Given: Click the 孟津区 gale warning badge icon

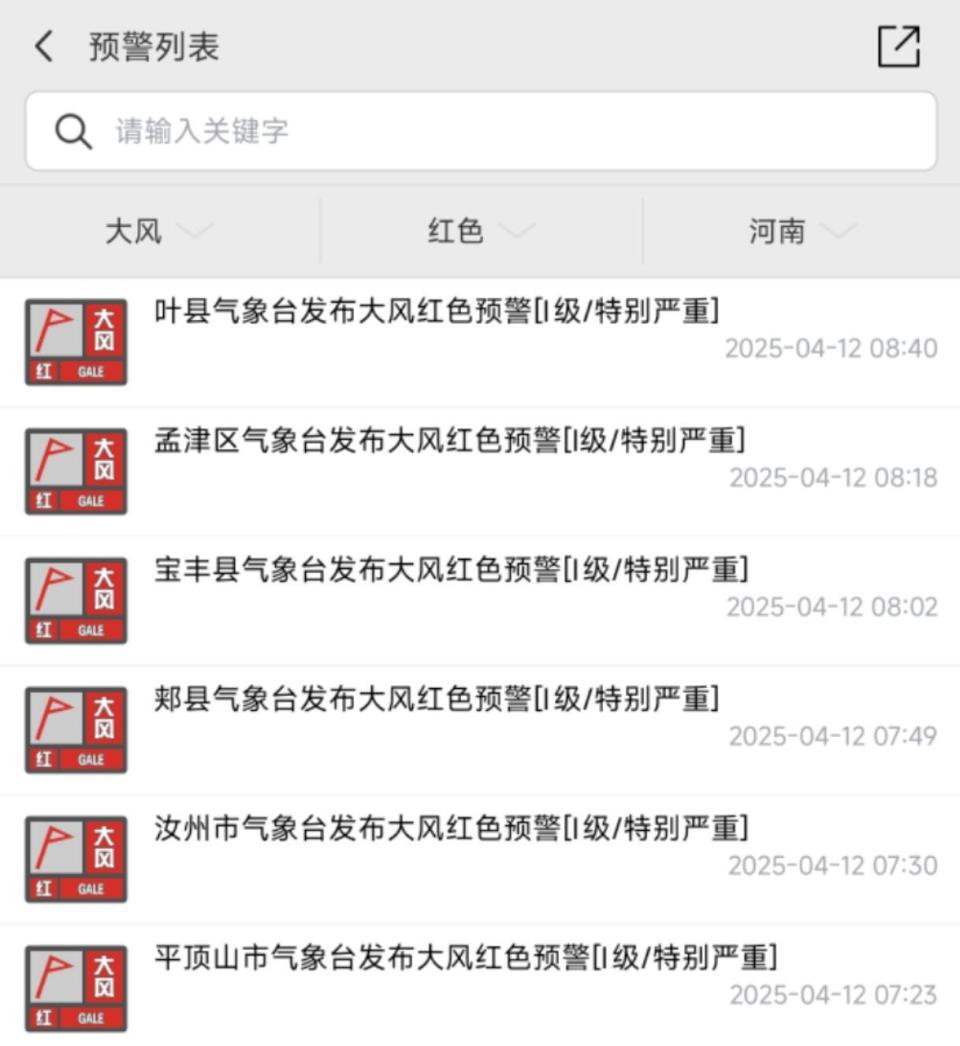Looking at the screenshot, I should click(75, 471).
